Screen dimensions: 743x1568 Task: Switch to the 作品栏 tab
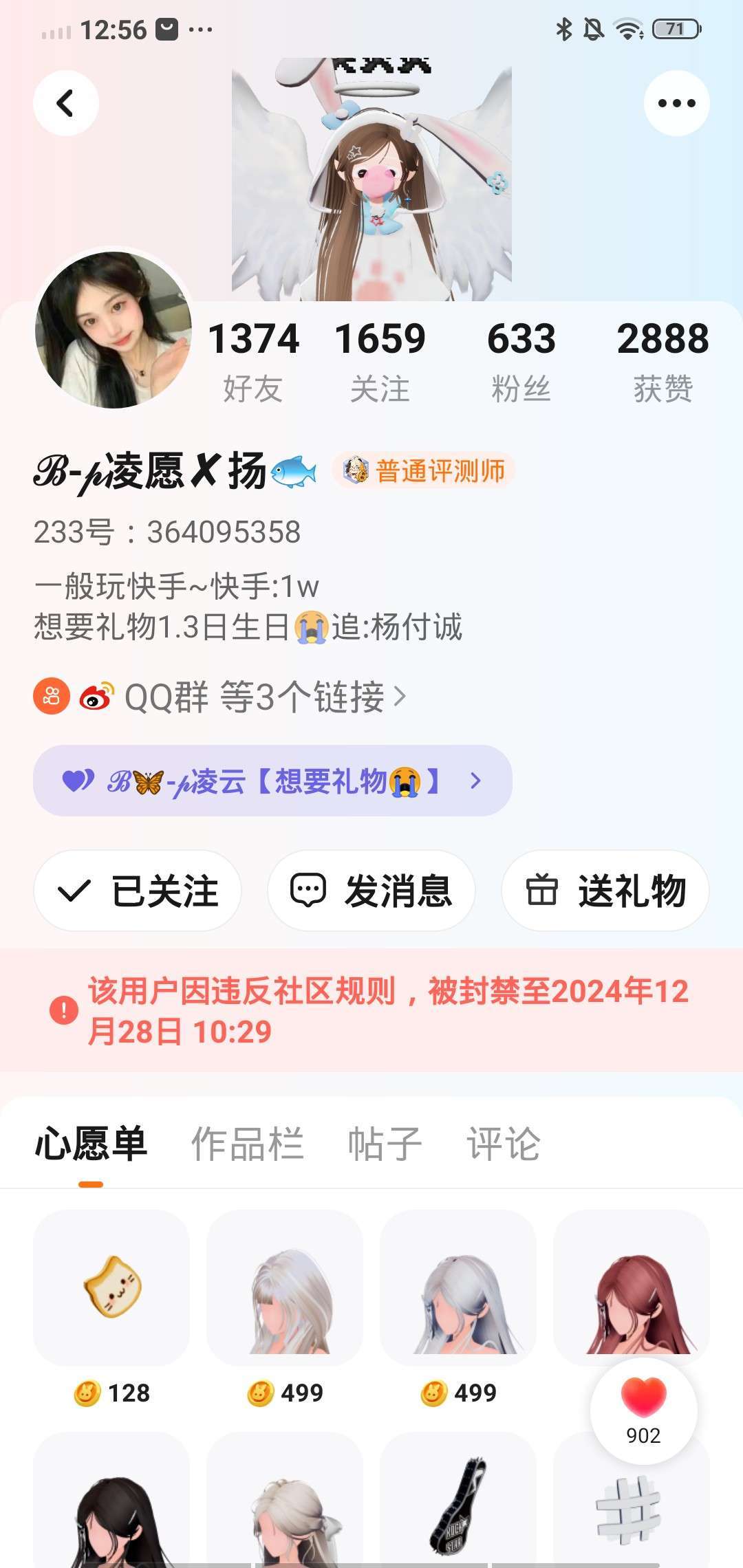pos(247,1144)
